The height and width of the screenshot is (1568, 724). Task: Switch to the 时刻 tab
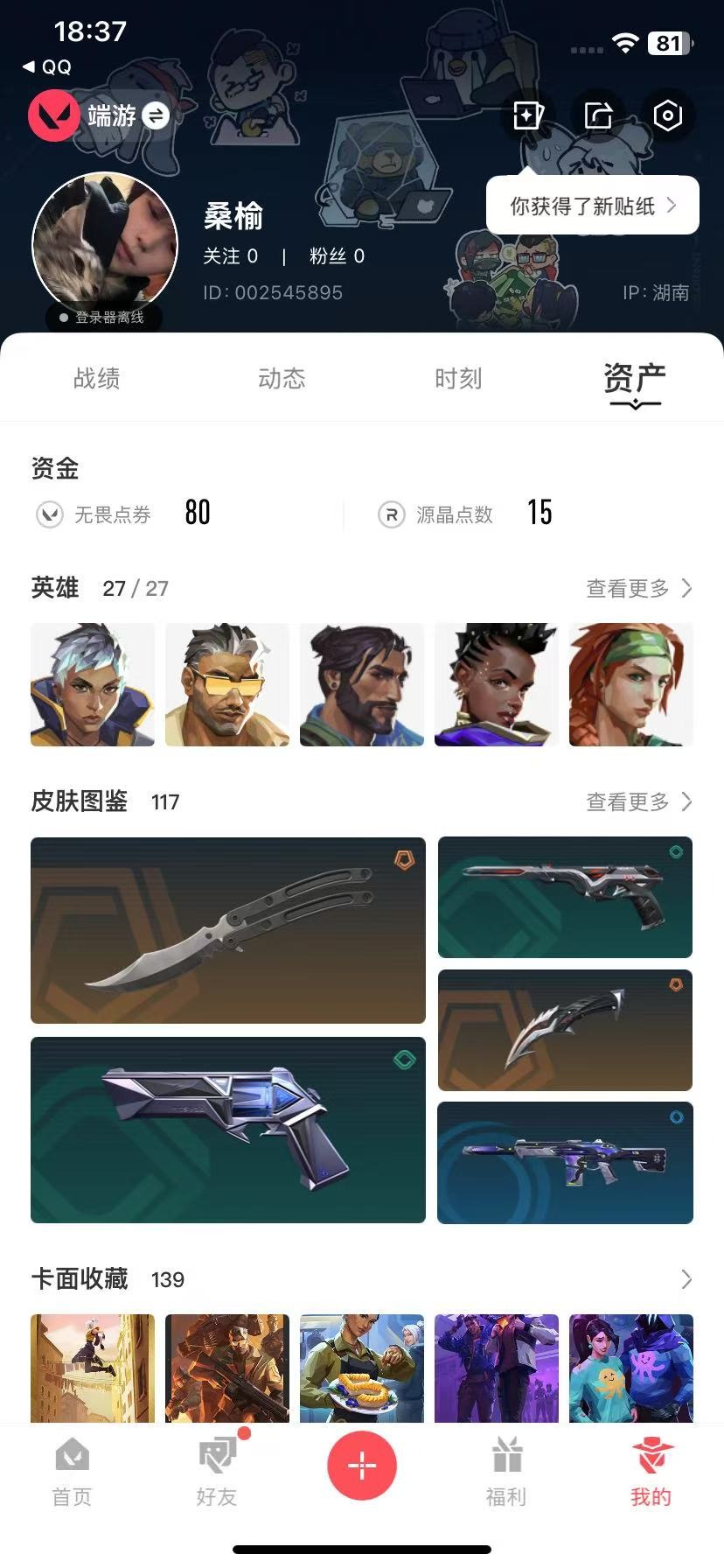pos(458,378)
